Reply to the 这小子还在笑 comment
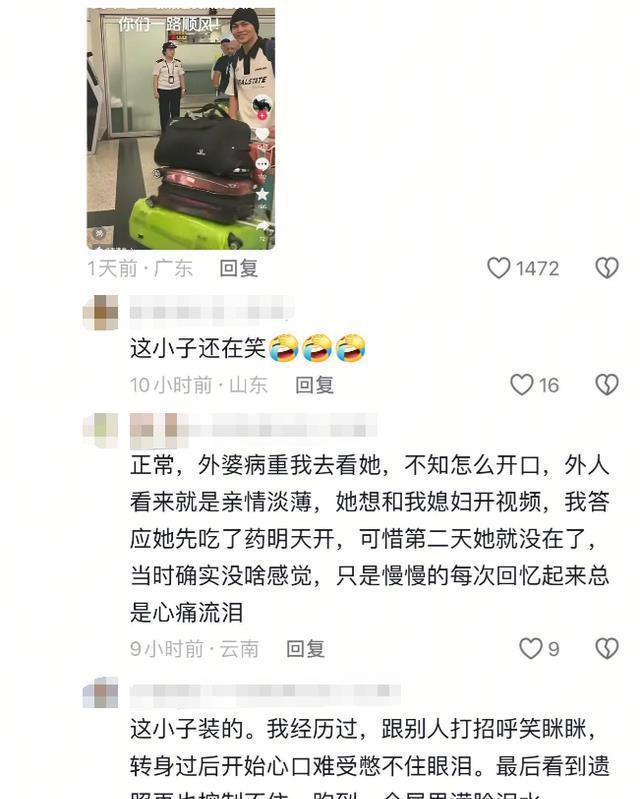The width and height of the screenshot is (640, 799). (x=313, y=384)
